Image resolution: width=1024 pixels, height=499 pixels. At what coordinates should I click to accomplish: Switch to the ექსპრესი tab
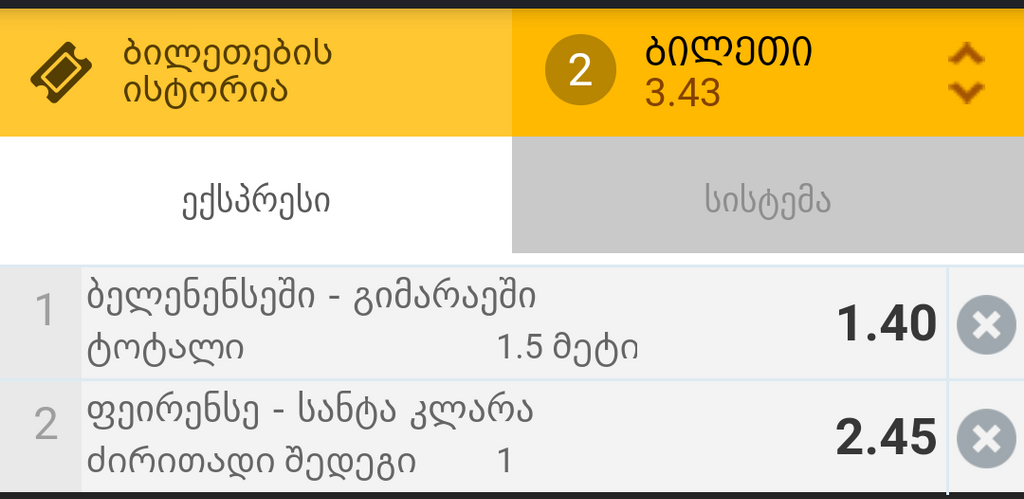pyautogui.click(x=255, y=201)
